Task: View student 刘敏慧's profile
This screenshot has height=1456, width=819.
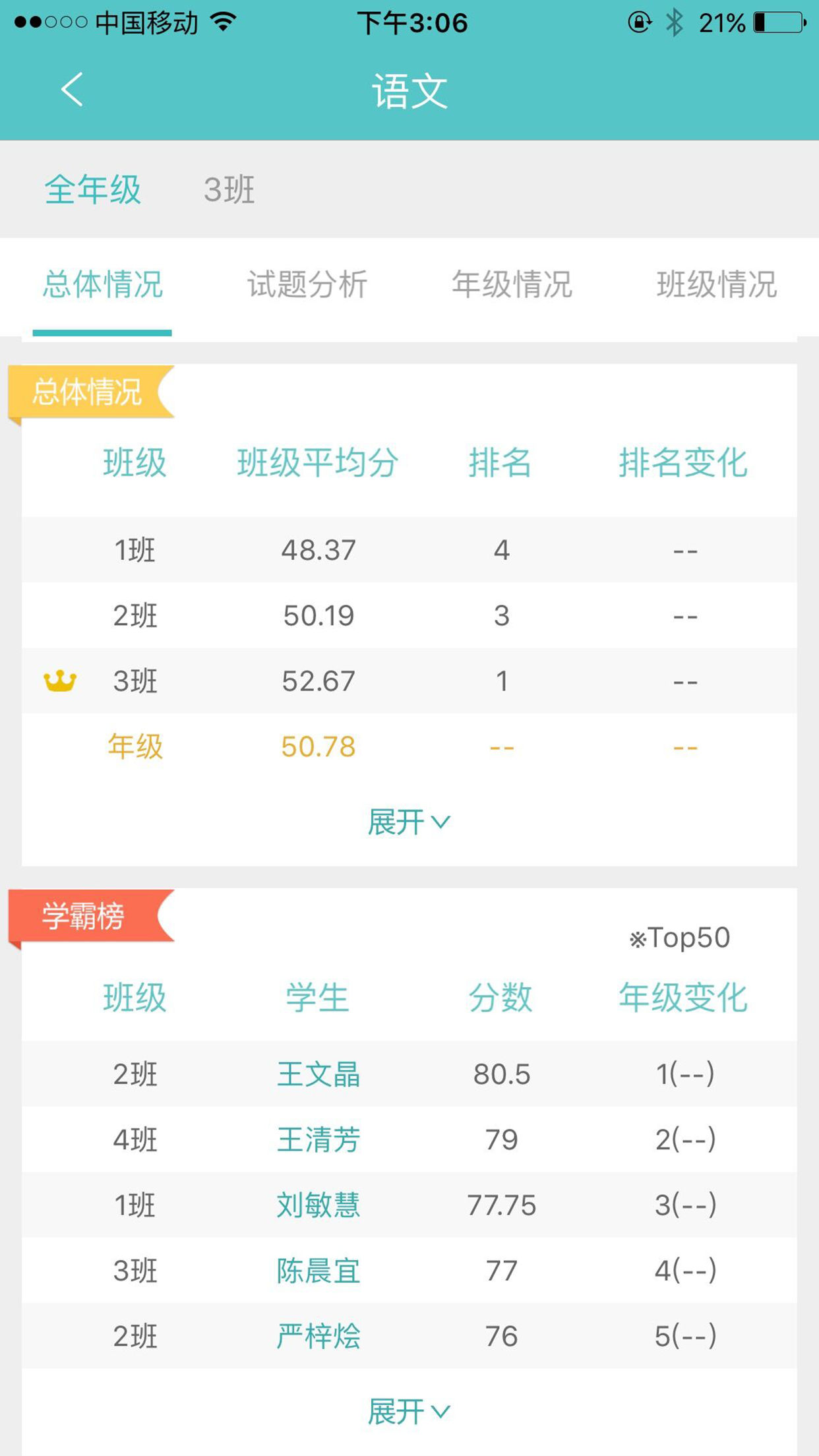Action: [x=318, y=1205]
